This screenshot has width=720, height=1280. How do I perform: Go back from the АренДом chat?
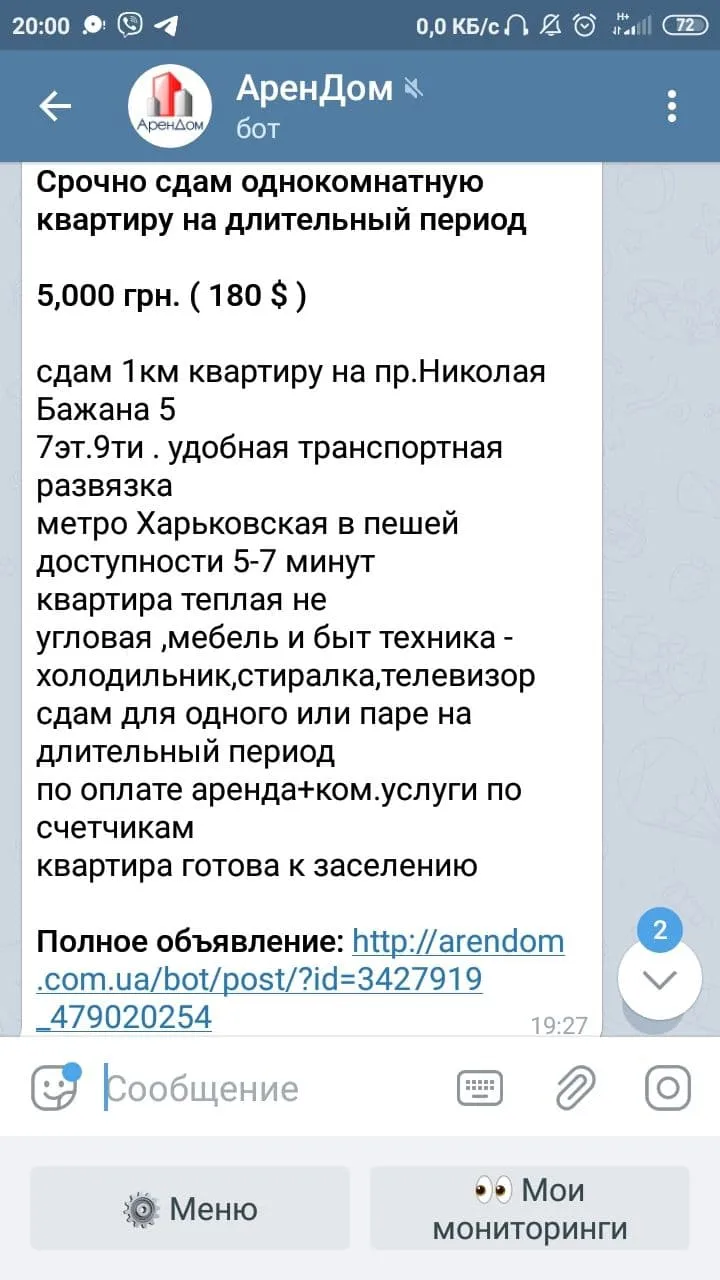(x=55, y=106)
